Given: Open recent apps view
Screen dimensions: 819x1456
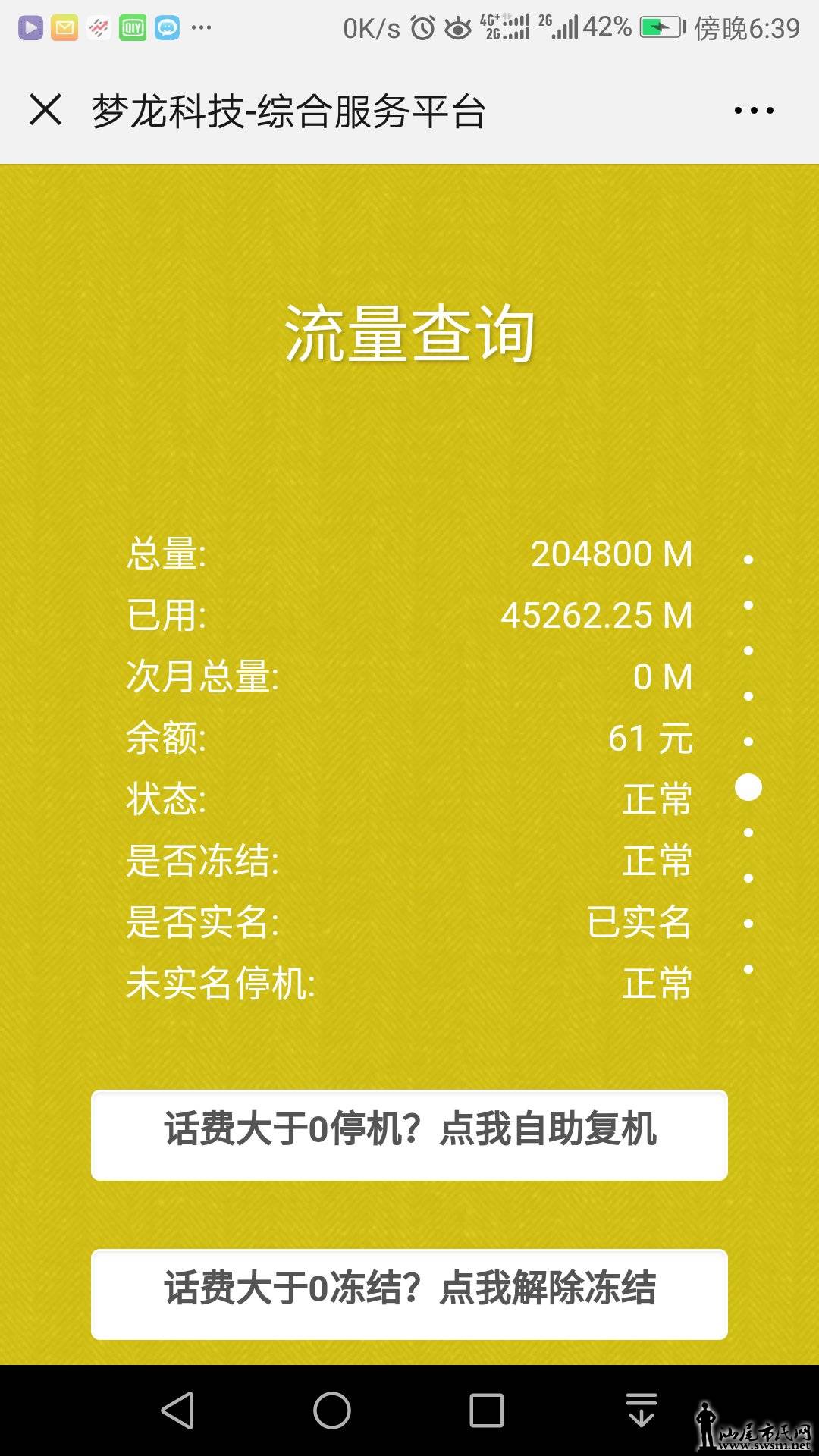Looking at the screenshot, I should [x=487, y=1410].
